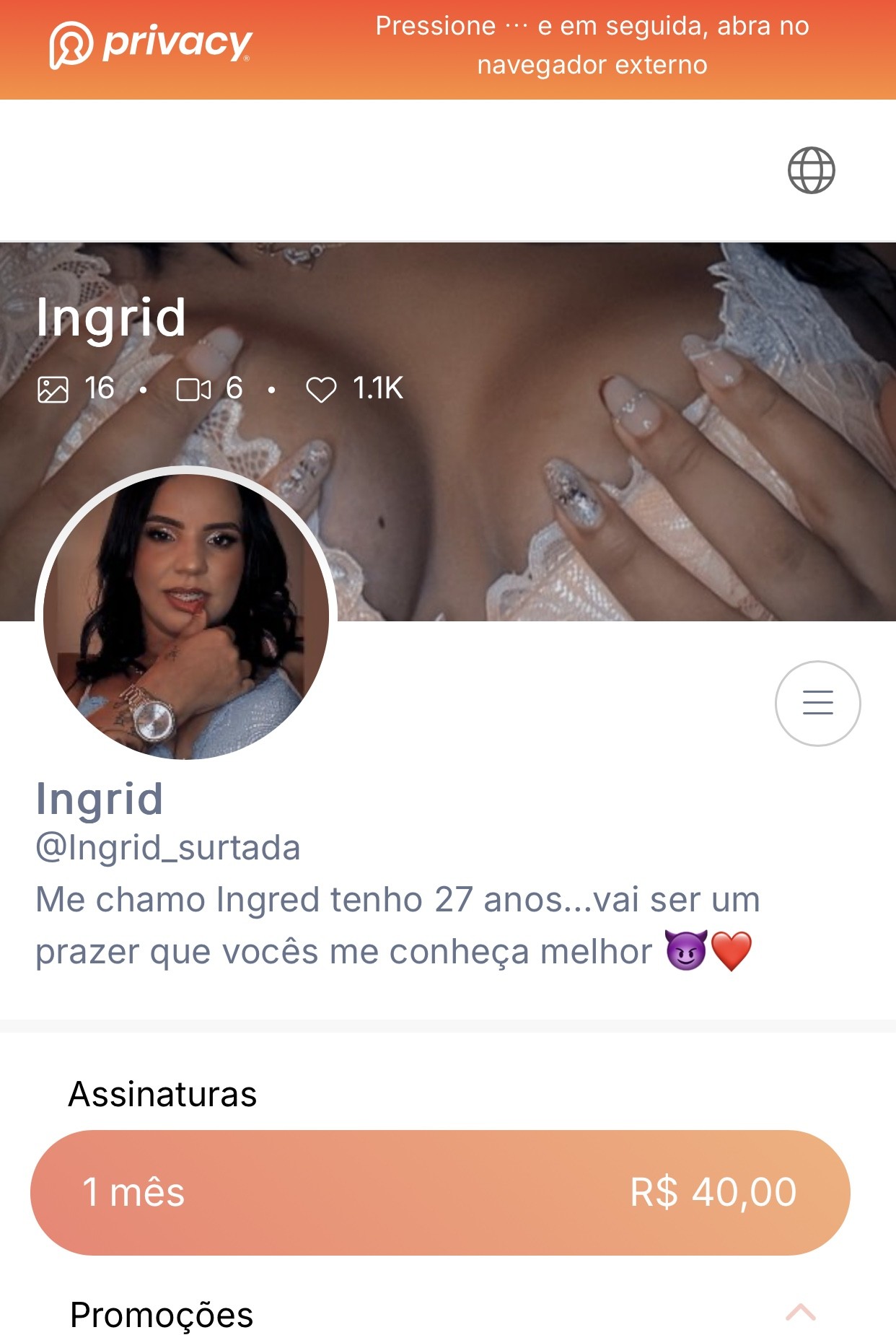Open the hamburger menu button
896x1335 pixels.
(x=817, y=703)
